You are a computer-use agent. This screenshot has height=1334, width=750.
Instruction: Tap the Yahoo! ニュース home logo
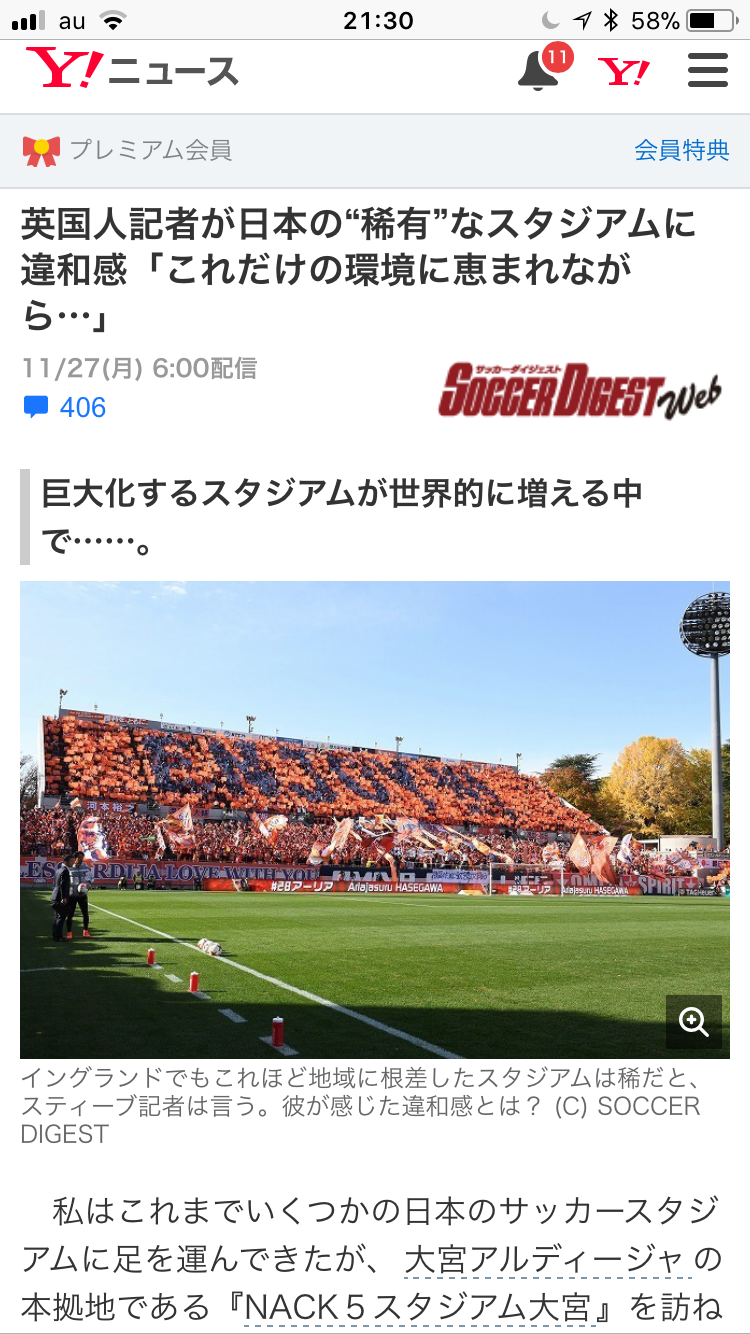[133, 71]
